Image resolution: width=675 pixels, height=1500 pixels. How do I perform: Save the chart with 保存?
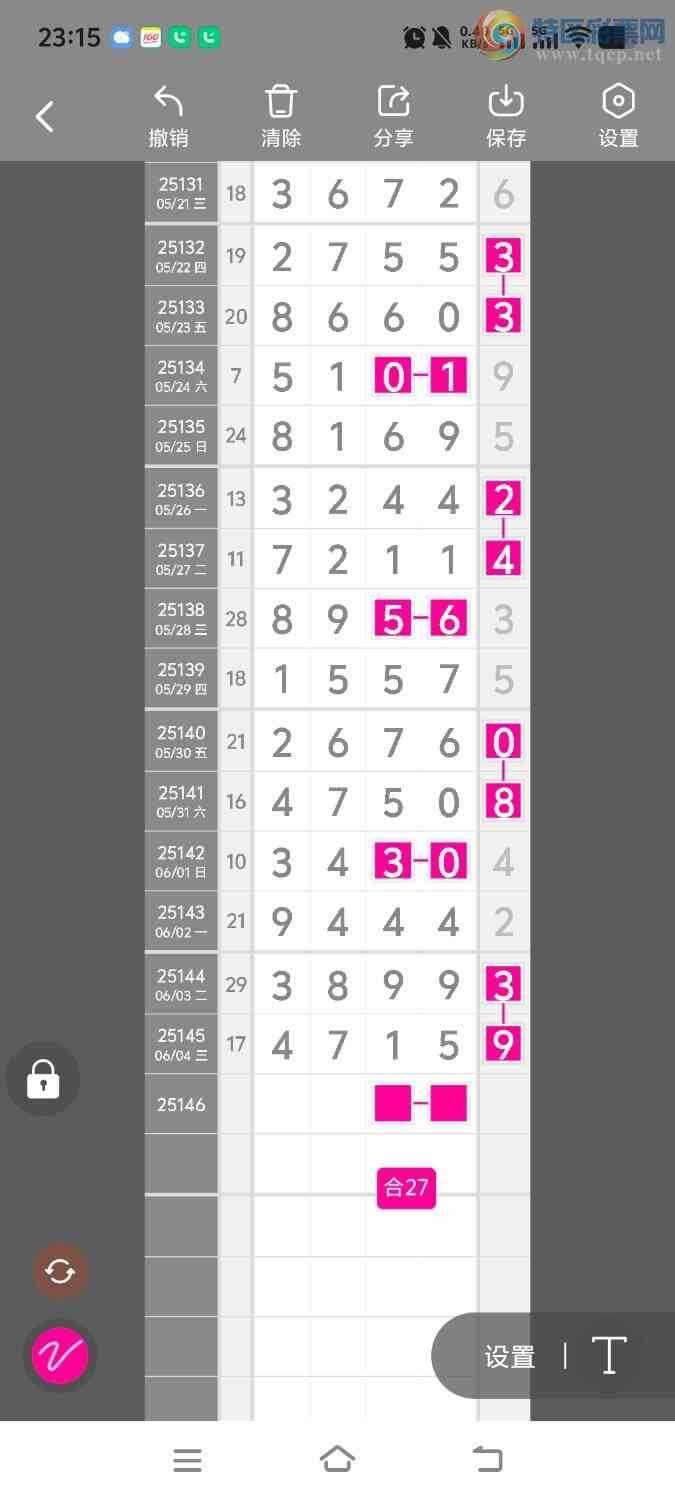[x=506, y=117]
